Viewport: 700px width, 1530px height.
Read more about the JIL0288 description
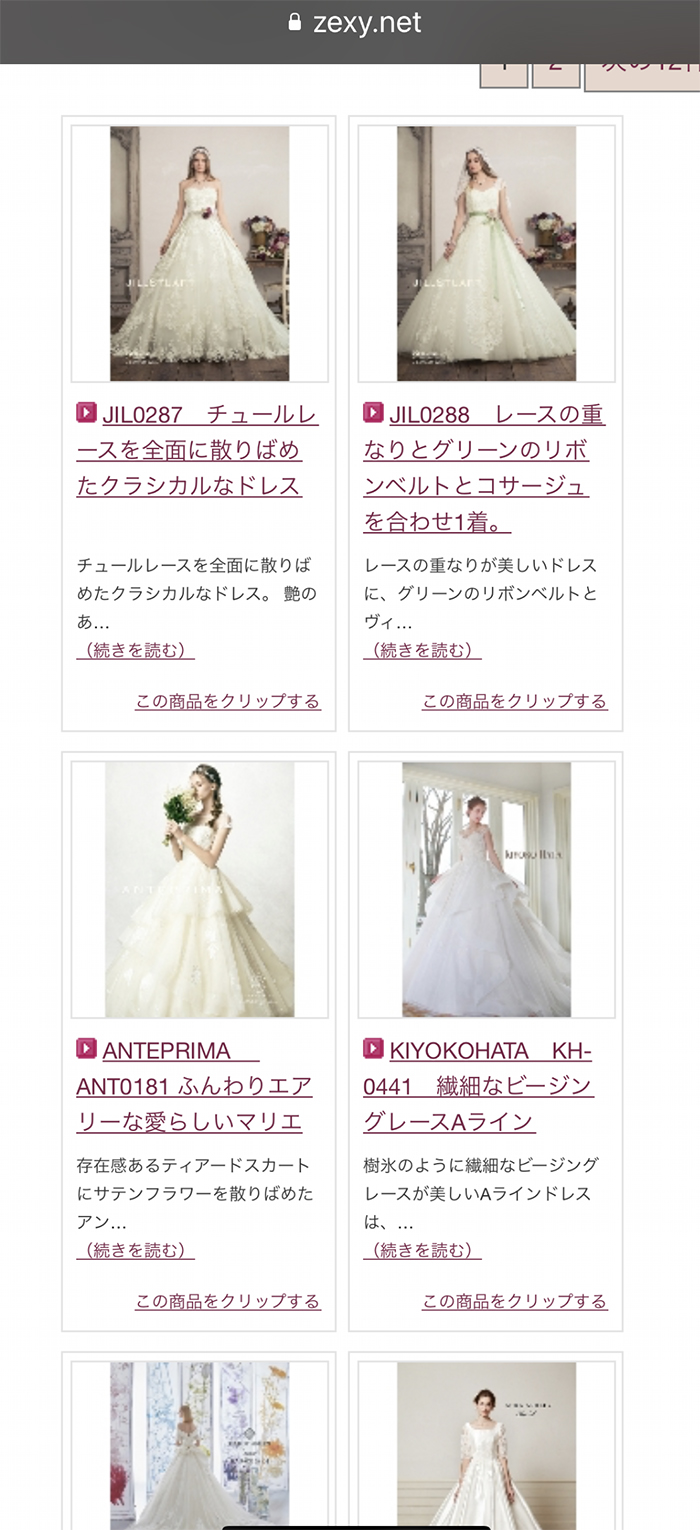click(422, 651)
